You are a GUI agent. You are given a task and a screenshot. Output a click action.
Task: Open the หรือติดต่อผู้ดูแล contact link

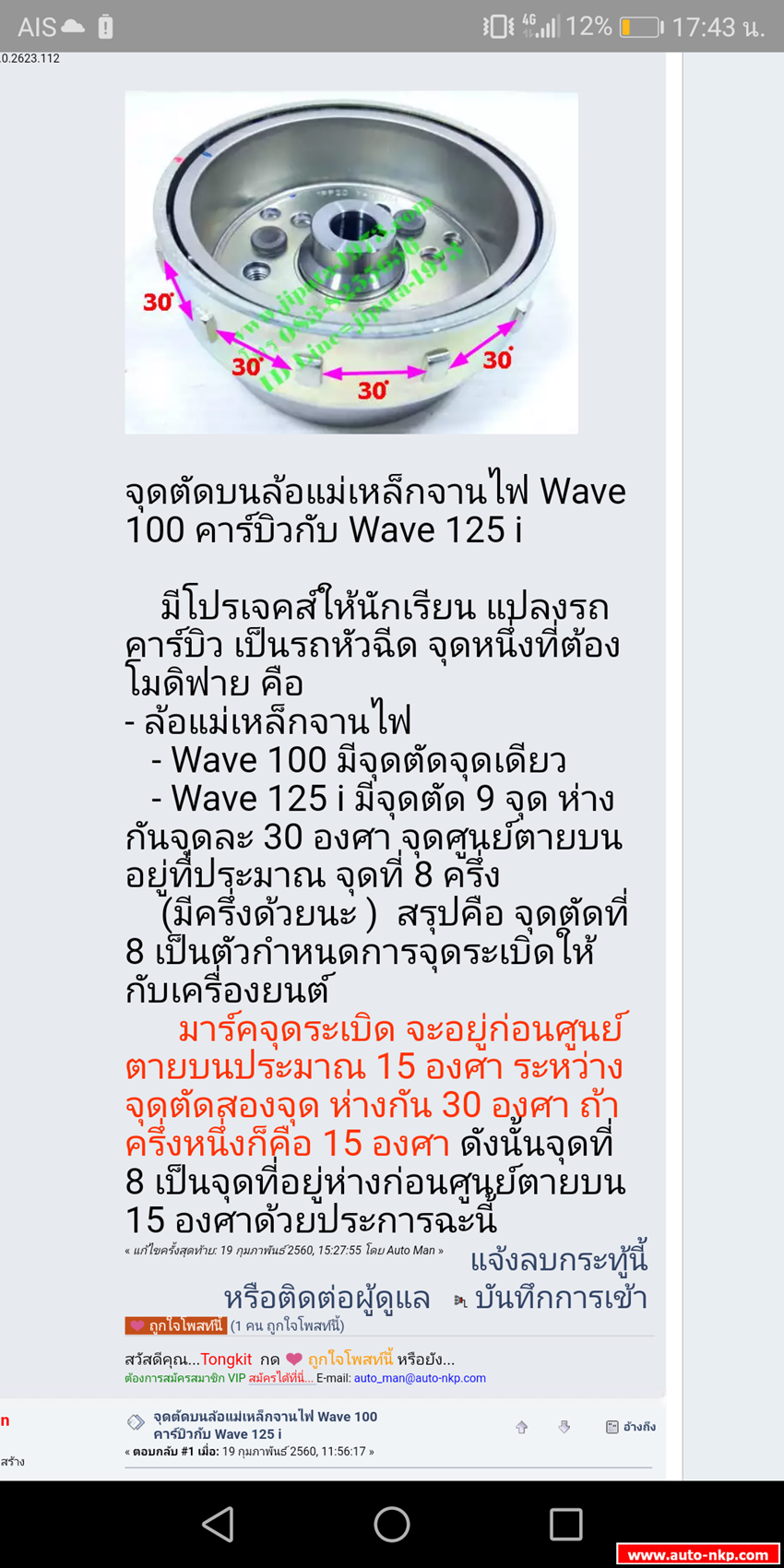click(327, 1298)
